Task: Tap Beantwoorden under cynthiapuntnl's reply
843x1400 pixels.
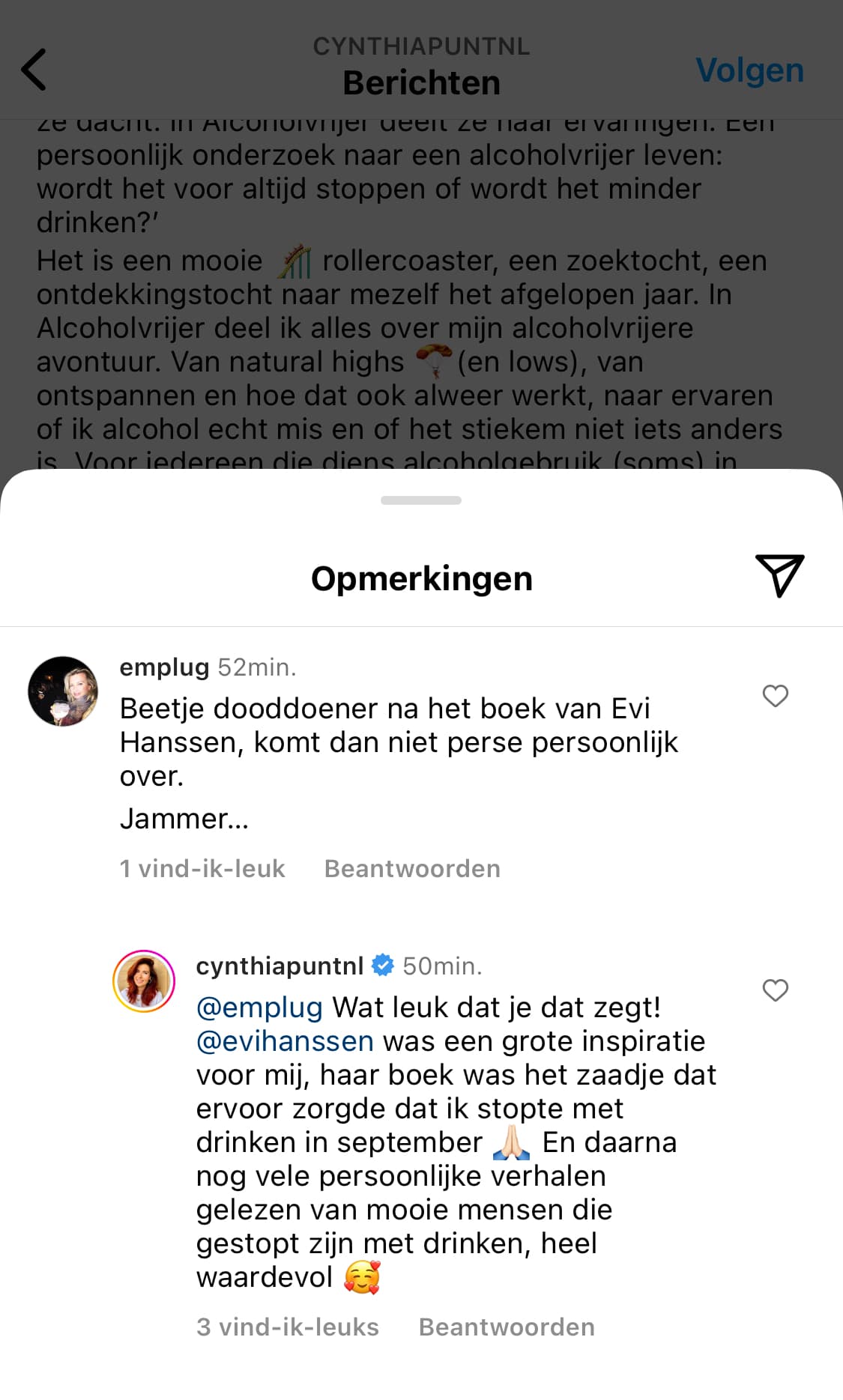Action: point(507,1327)
